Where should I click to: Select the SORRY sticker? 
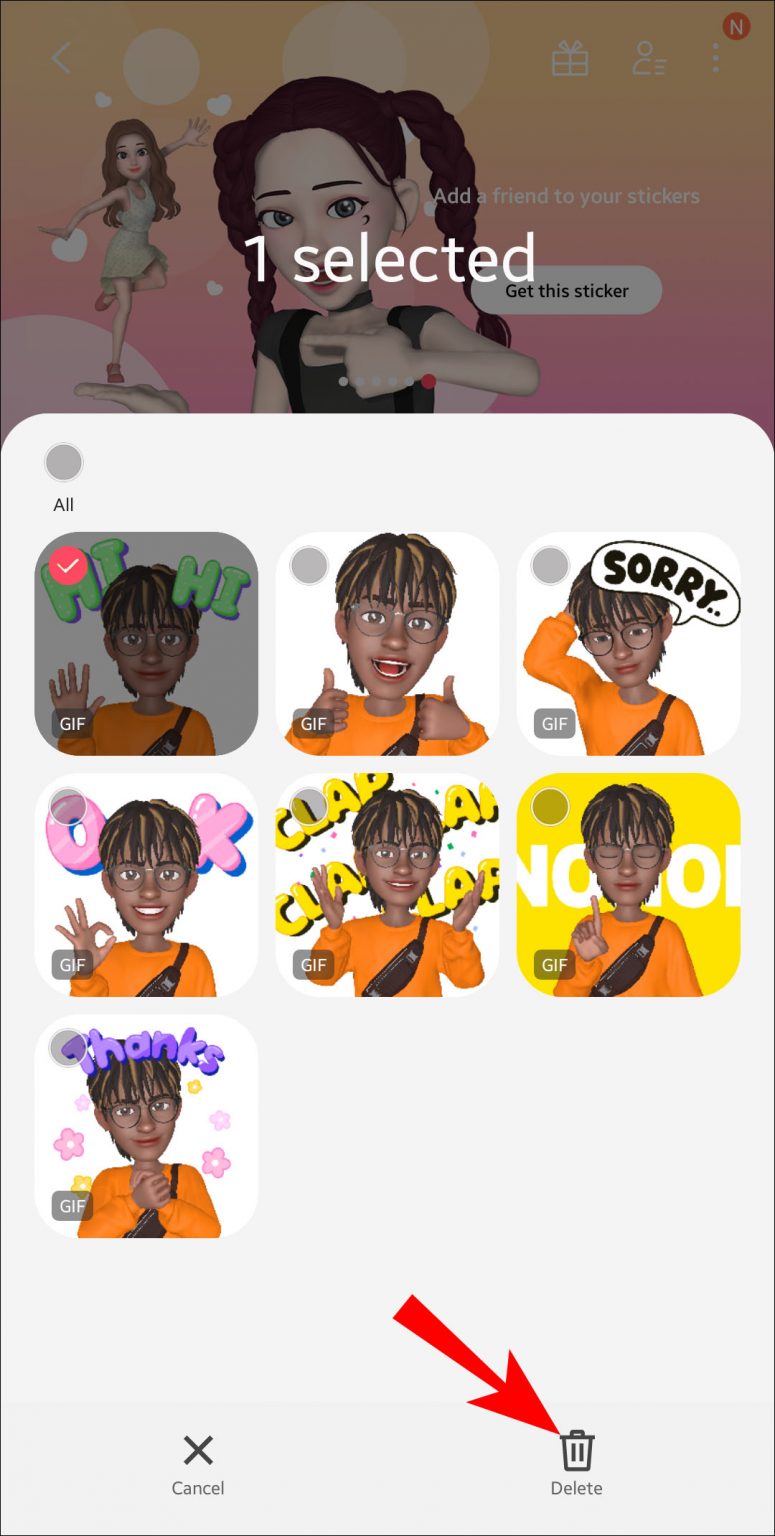[550, 566]
